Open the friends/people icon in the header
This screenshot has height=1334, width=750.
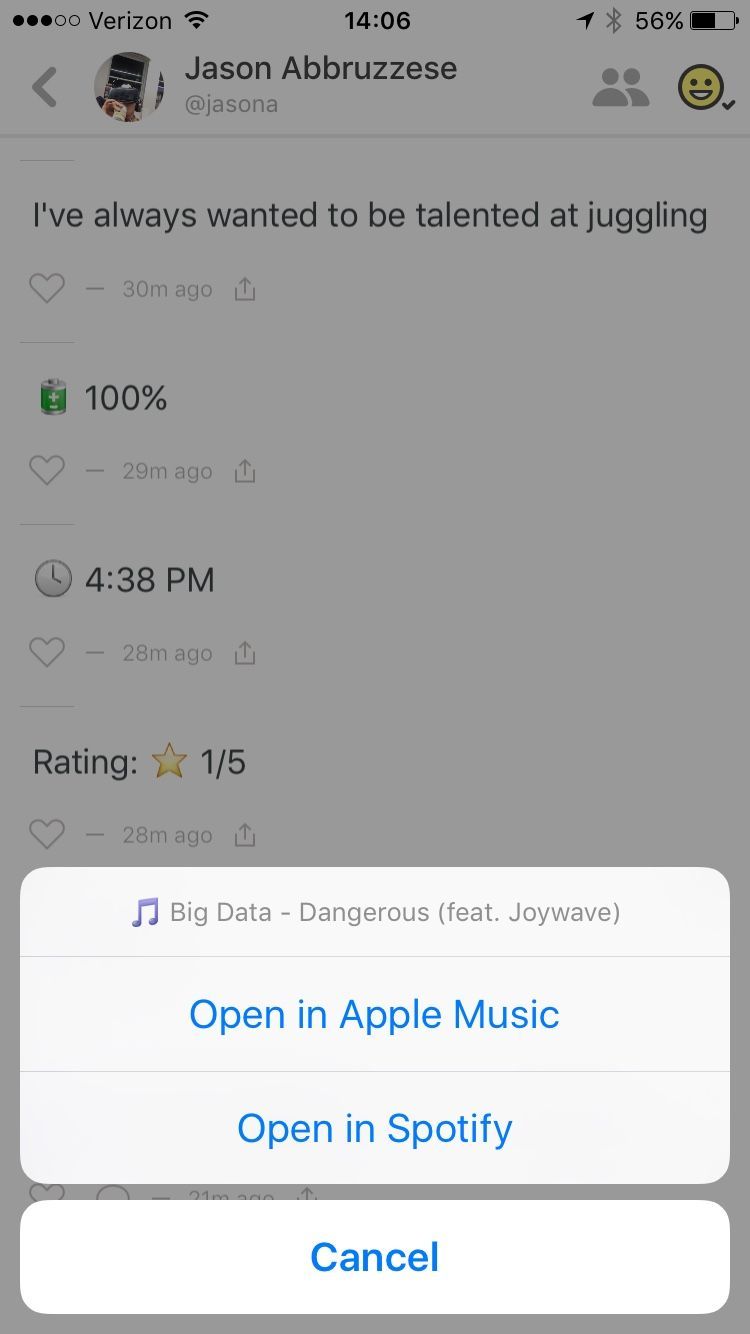621,88
